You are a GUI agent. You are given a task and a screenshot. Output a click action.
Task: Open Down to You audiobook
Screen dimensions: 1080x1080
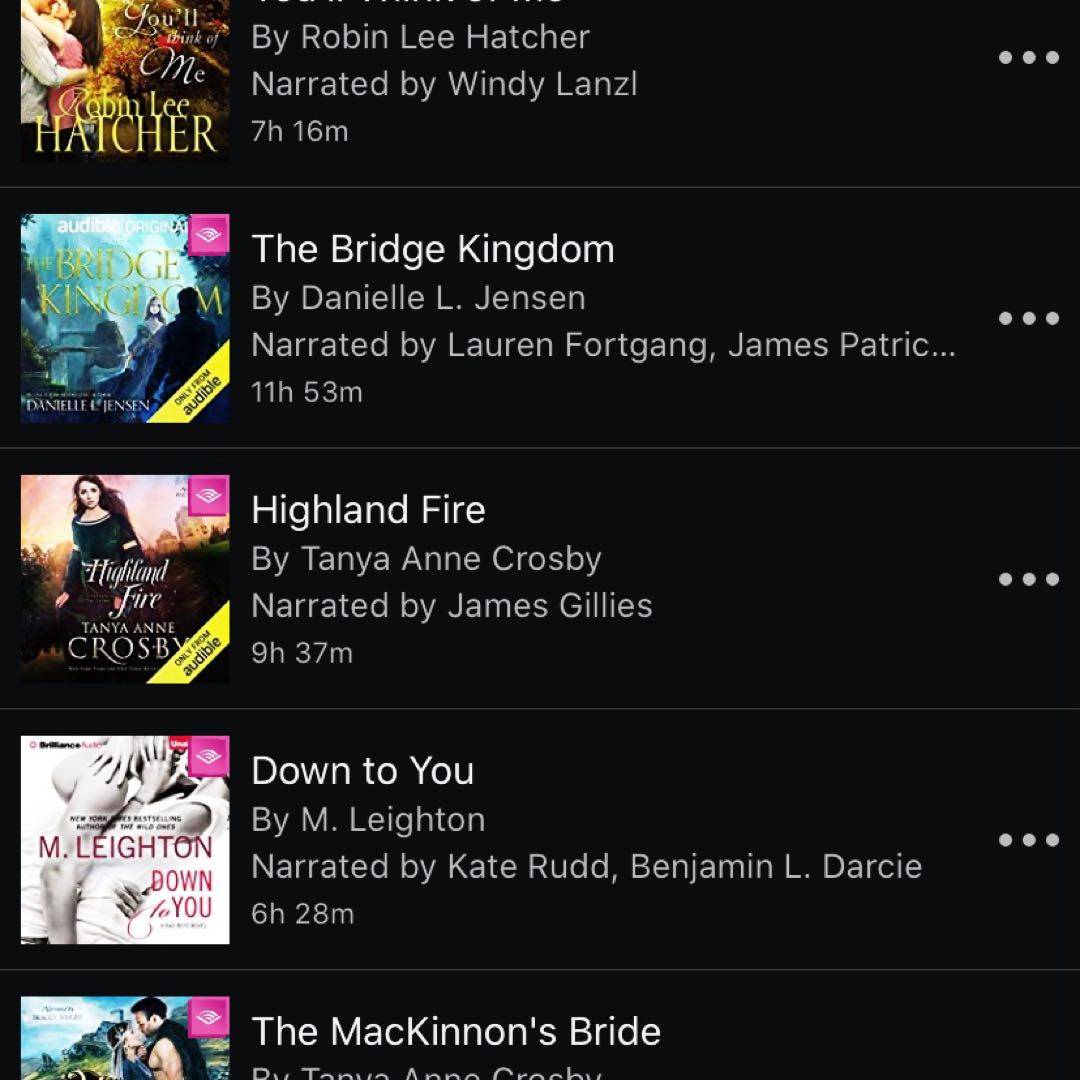point(362,771)
